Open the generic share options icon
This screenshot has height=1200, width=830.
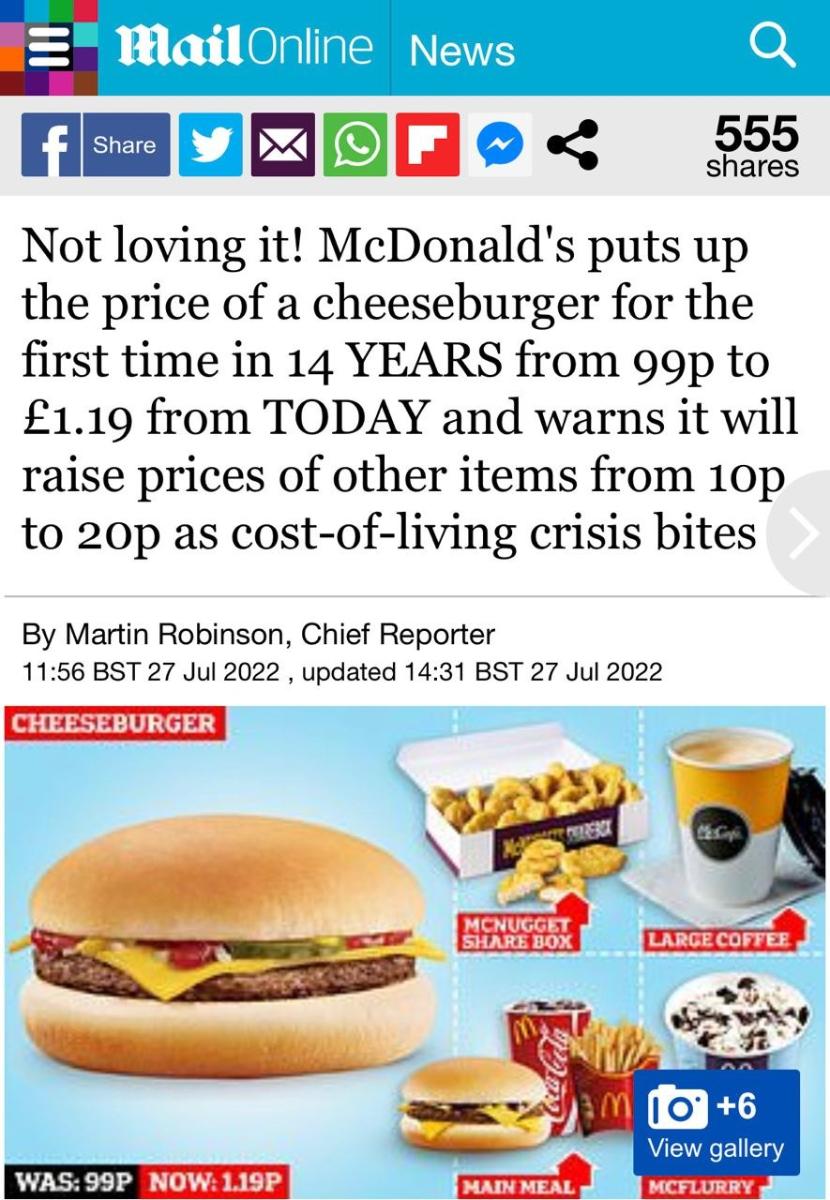pyautogui.click(x=572, y=145)
